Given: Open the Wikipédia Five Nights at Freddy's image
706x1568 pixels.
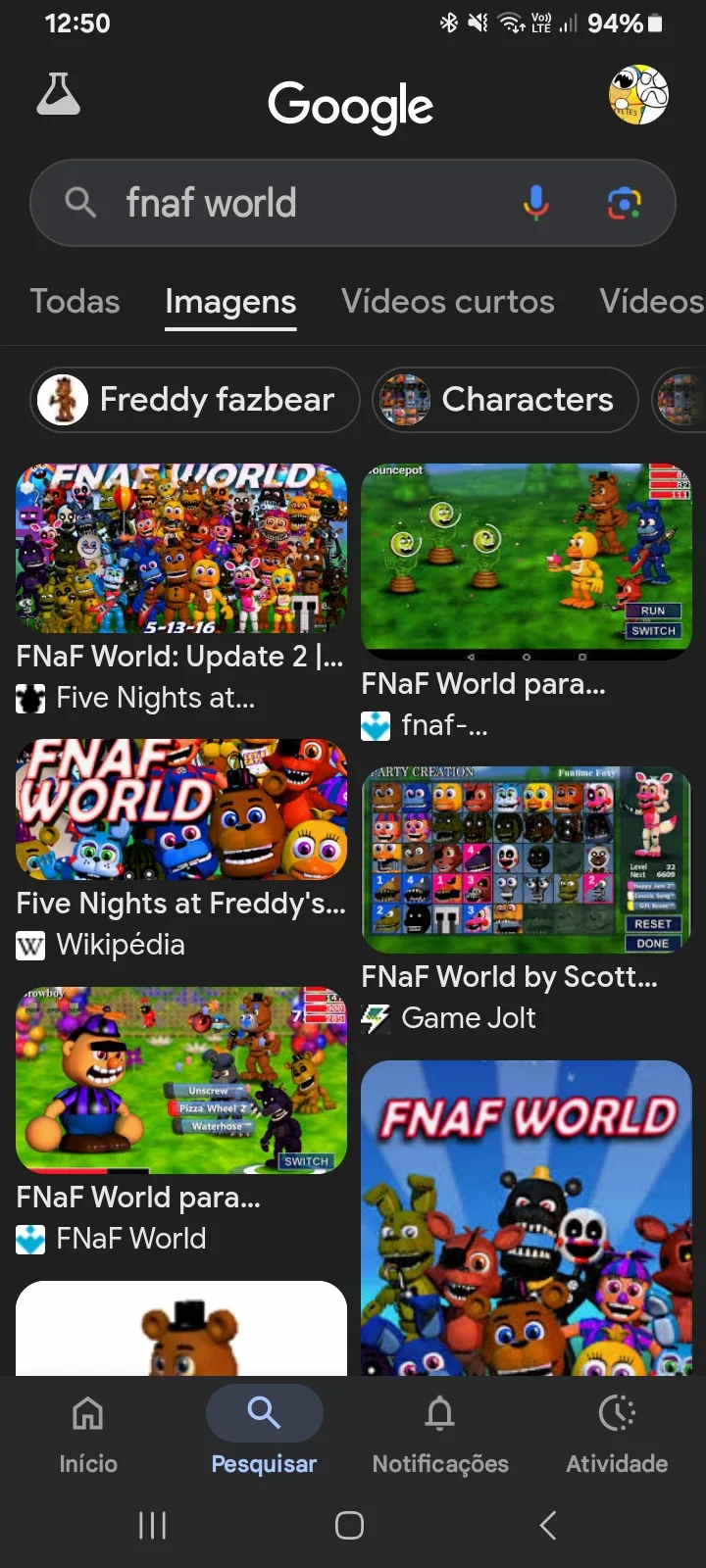Looking at the screenshot, I should pyautogui.click(x=181, y=809).
